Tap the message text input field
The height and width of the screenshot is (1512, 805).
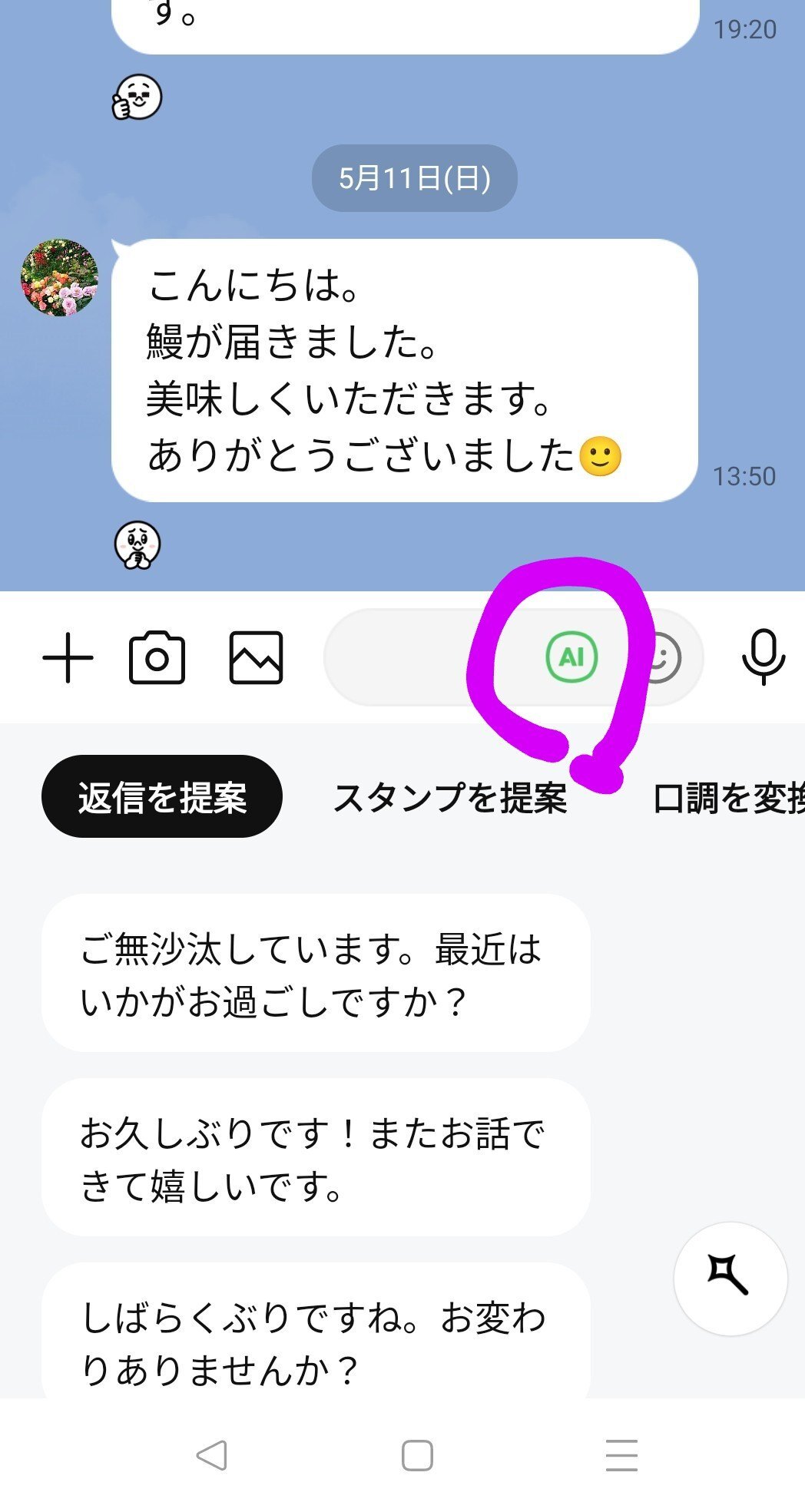[415, 658]
